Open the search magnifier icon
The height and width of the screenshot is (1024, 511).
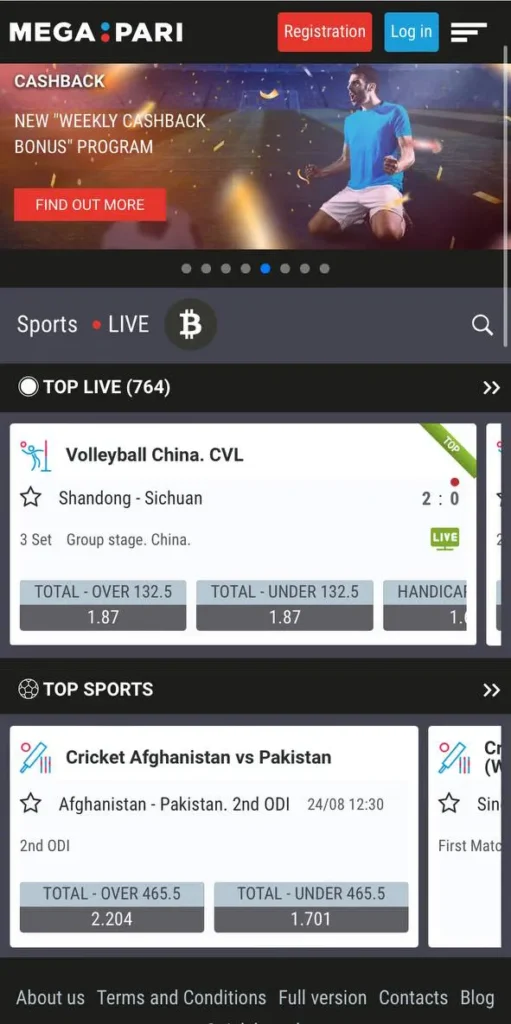click(482, 325)
